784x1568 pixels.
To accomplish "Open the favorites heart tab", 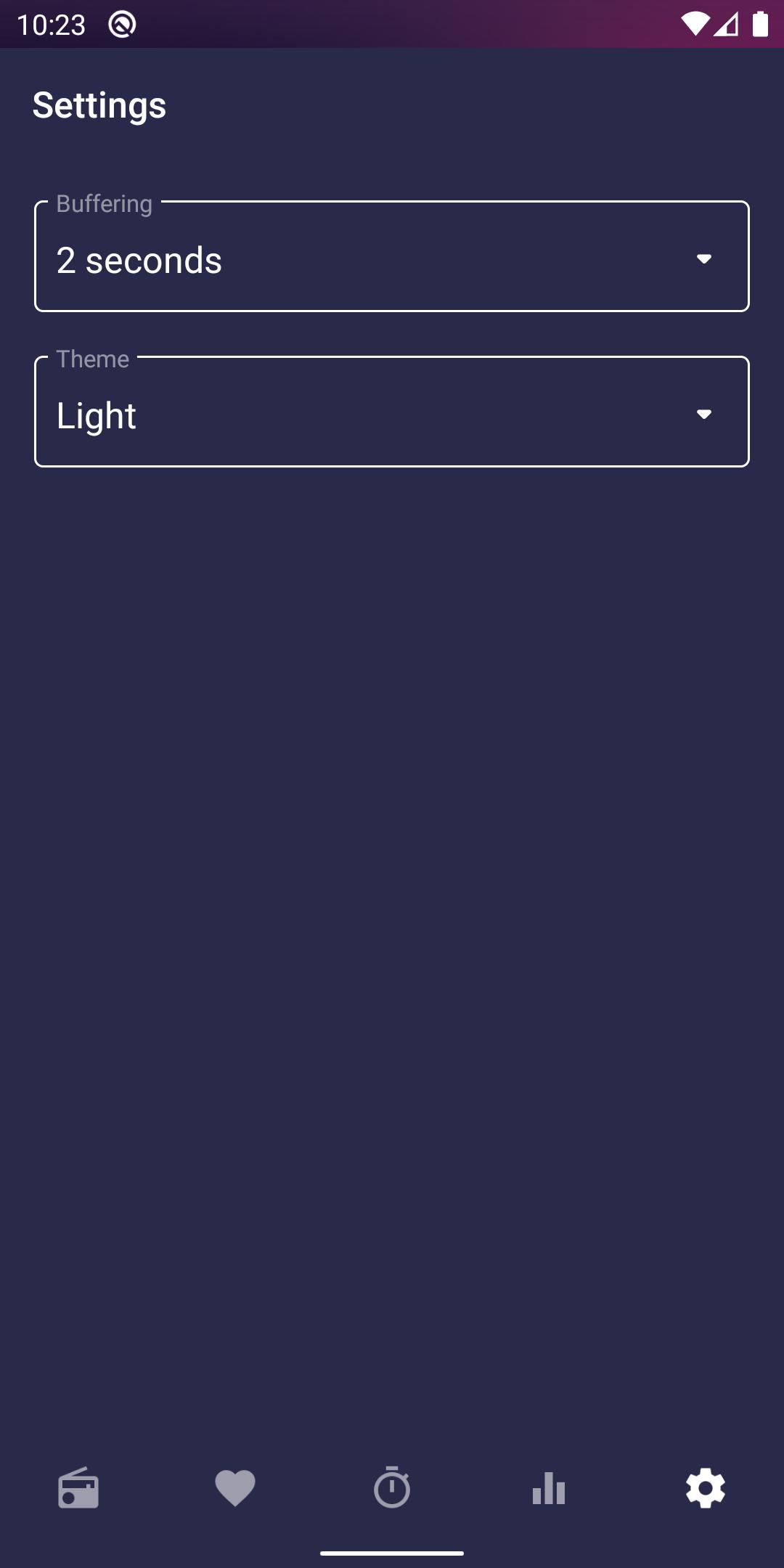I will point(235,1488).
